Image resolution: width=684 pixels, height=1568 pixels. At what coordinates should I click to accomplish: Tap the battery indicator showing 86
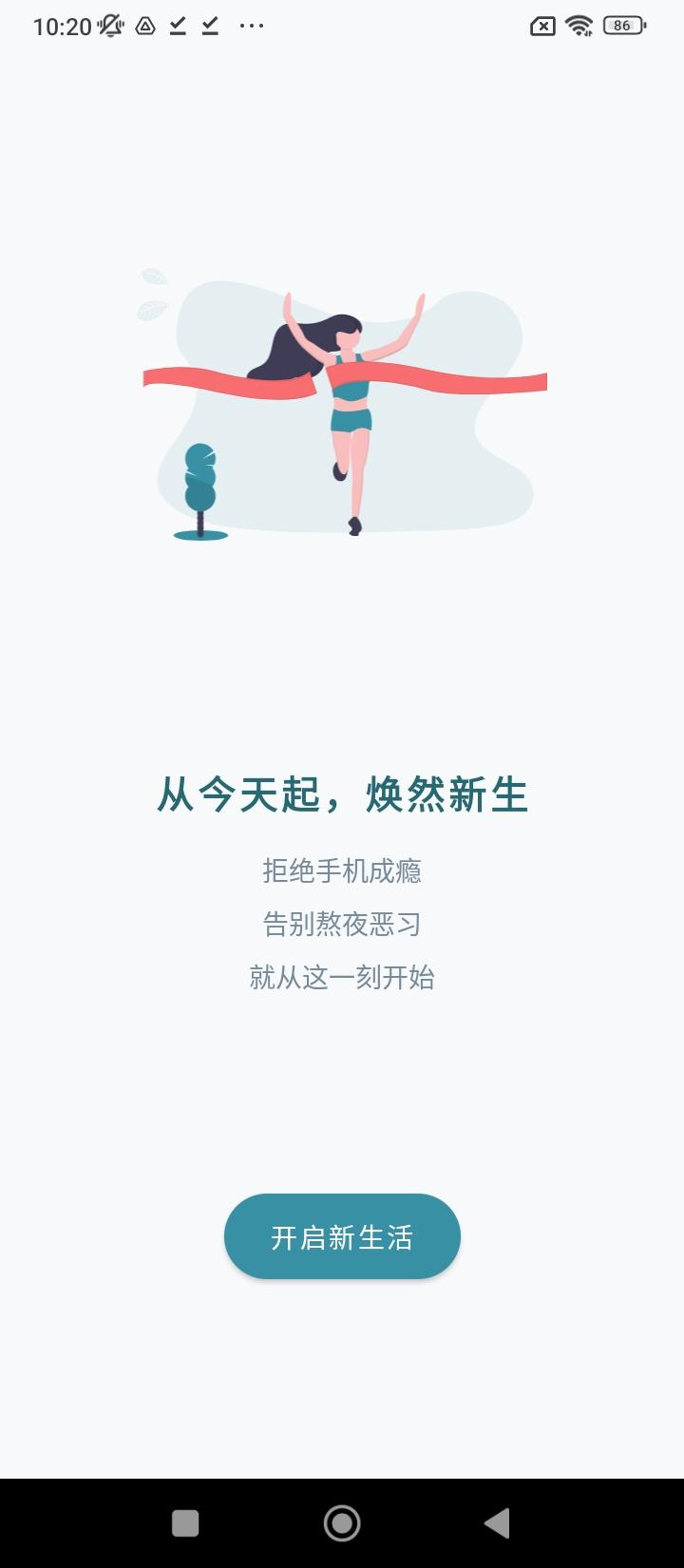624,26
